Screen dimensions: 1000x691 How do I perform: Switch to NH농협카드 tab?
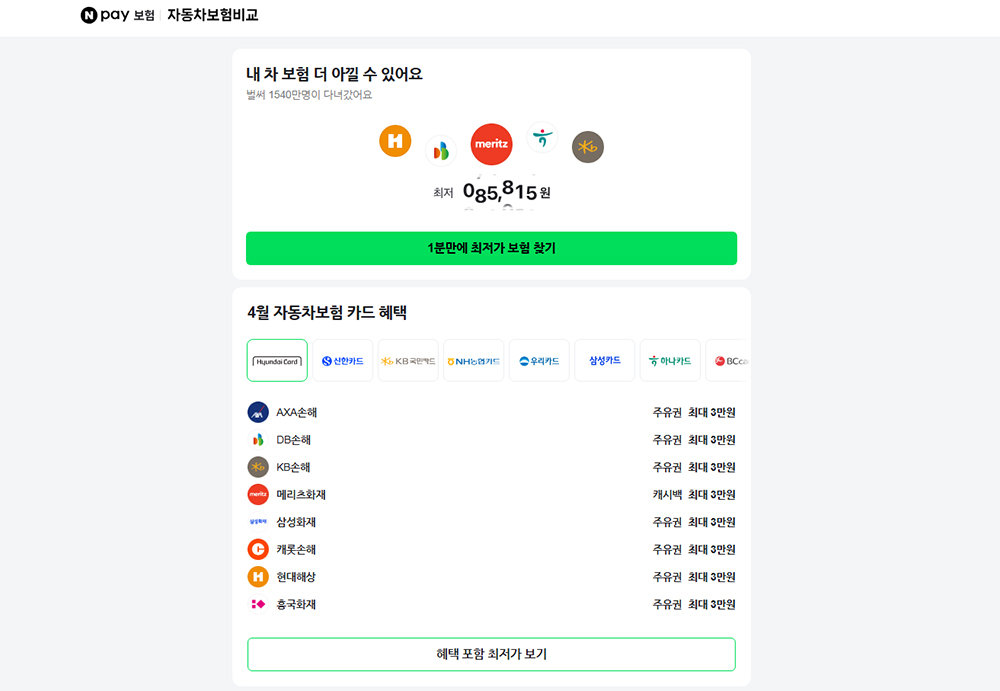[474, 361]
